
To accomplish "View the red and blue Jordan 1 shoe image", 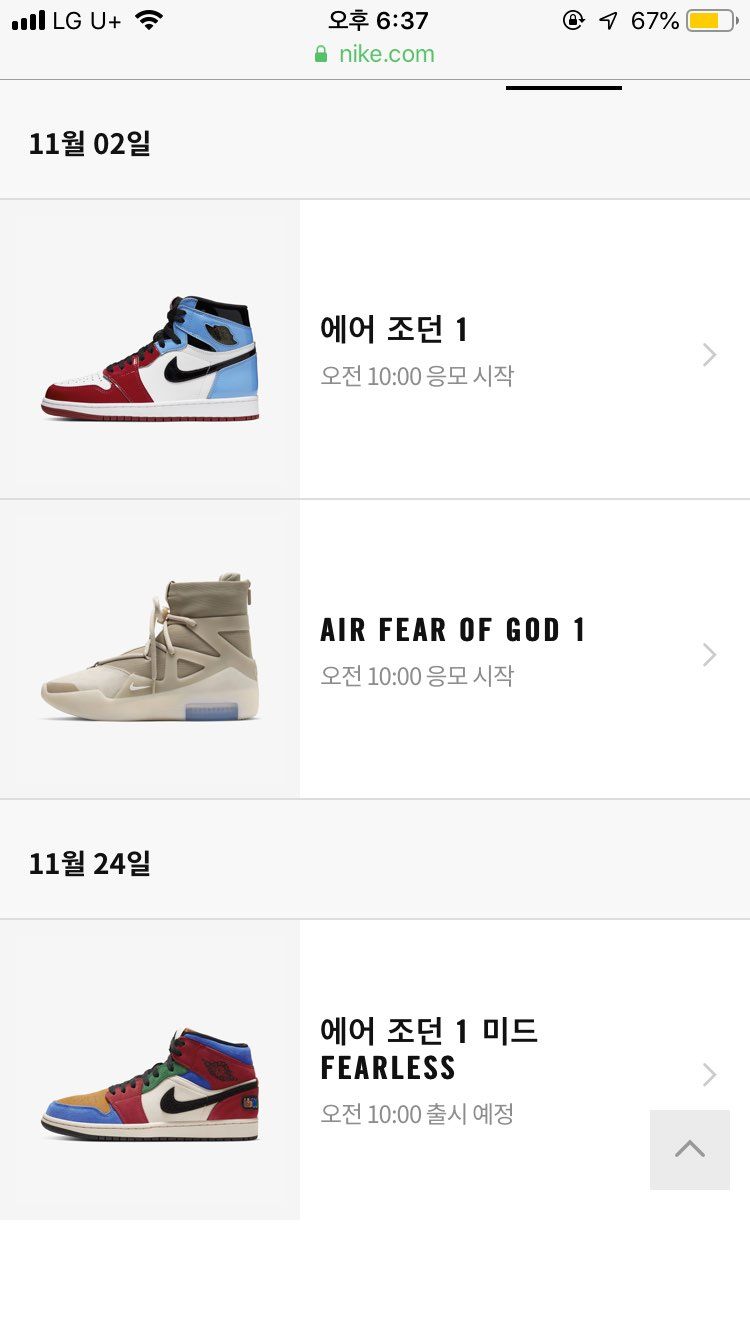I will [x=150, y=357].
